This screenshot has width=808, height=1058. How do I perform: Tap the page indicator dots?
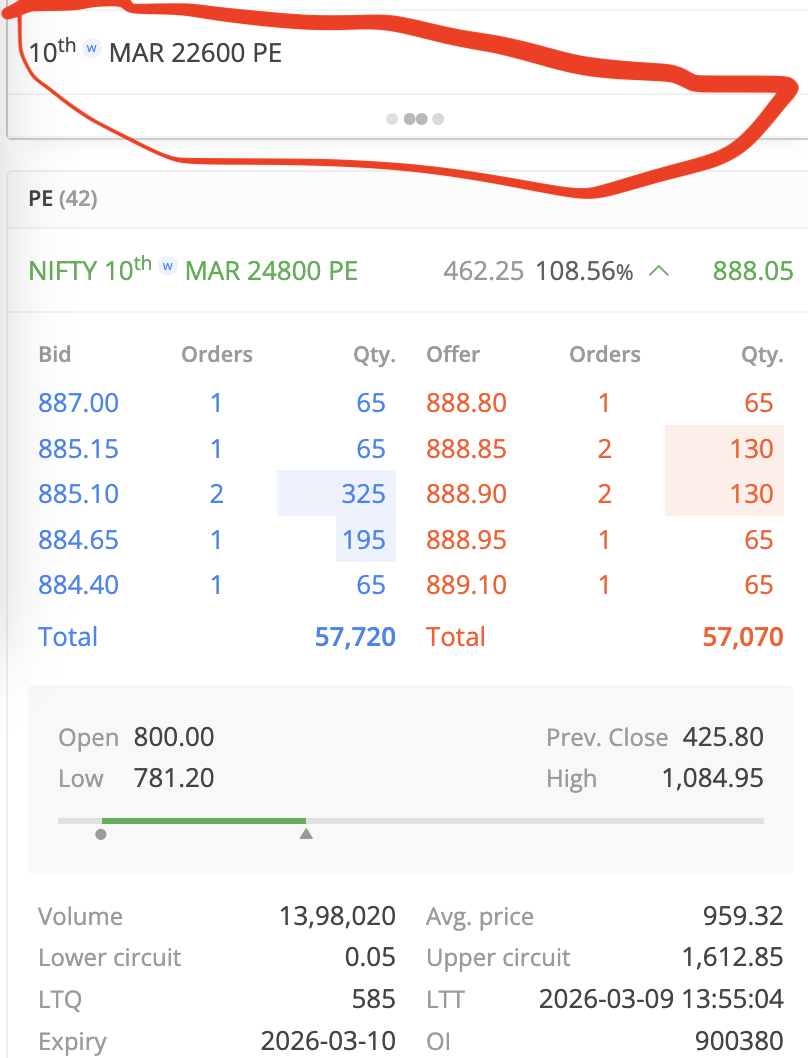415,119
